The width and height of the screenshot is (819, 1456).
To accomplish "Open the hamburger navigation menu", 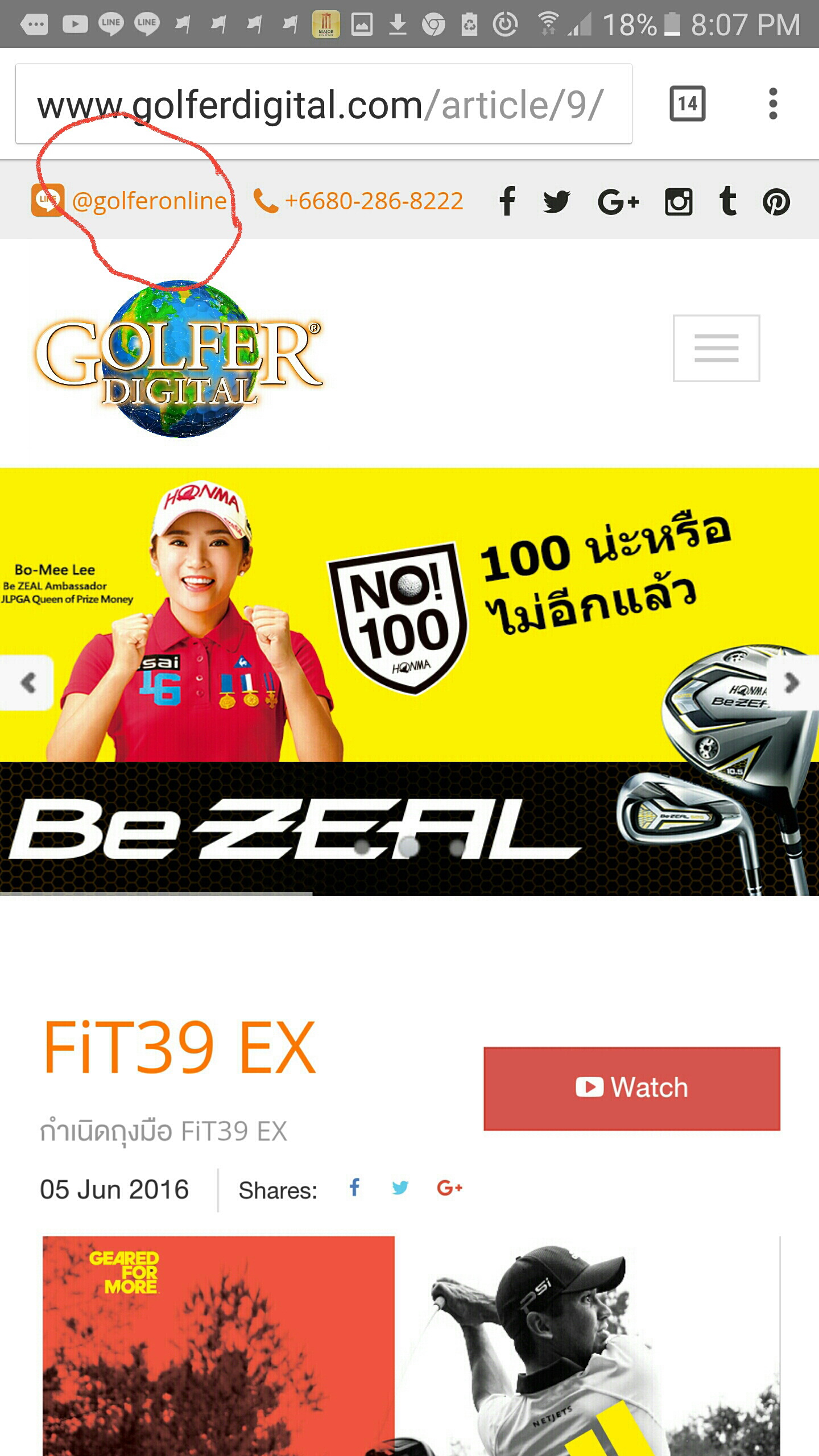I will (716, 348).
